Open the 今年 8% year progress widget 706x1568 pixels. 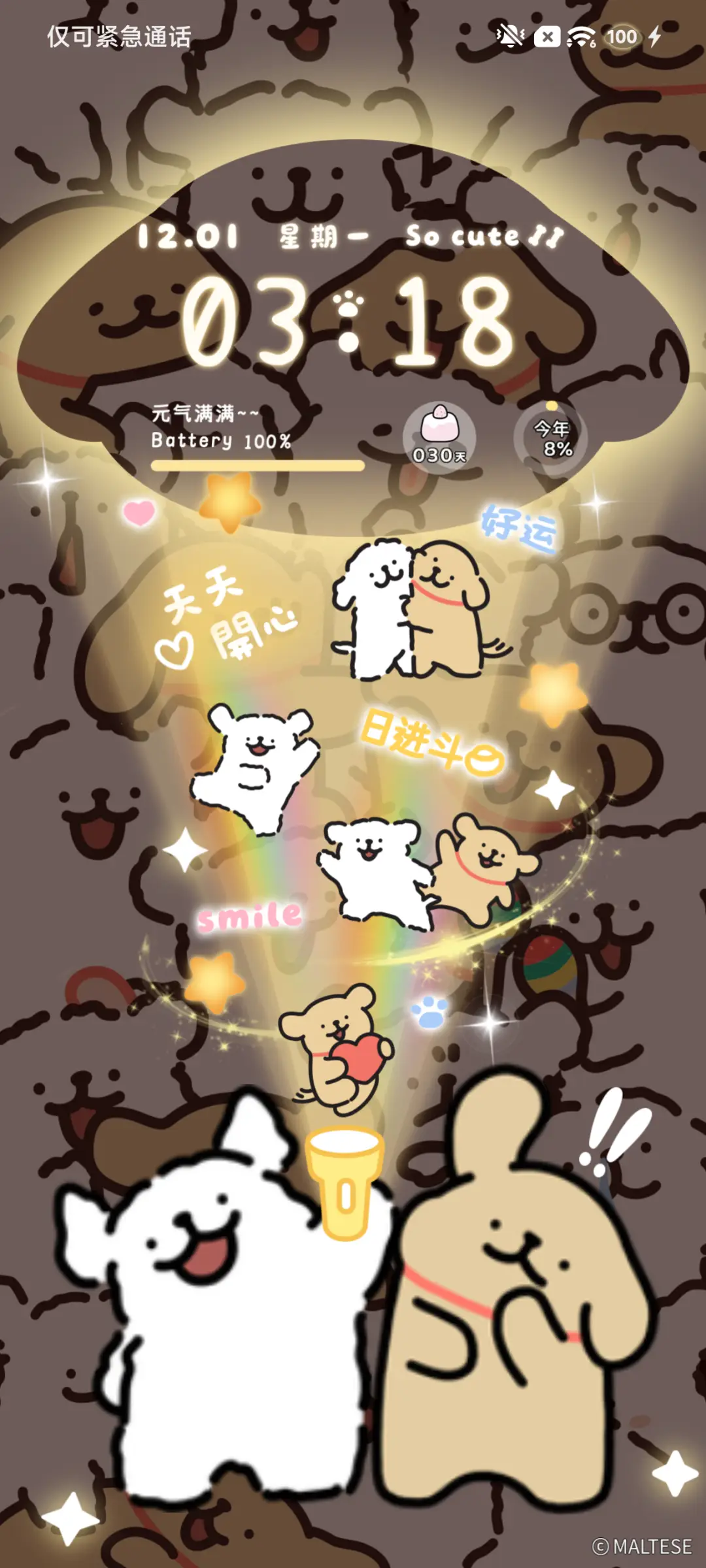[x=552, y=438]
